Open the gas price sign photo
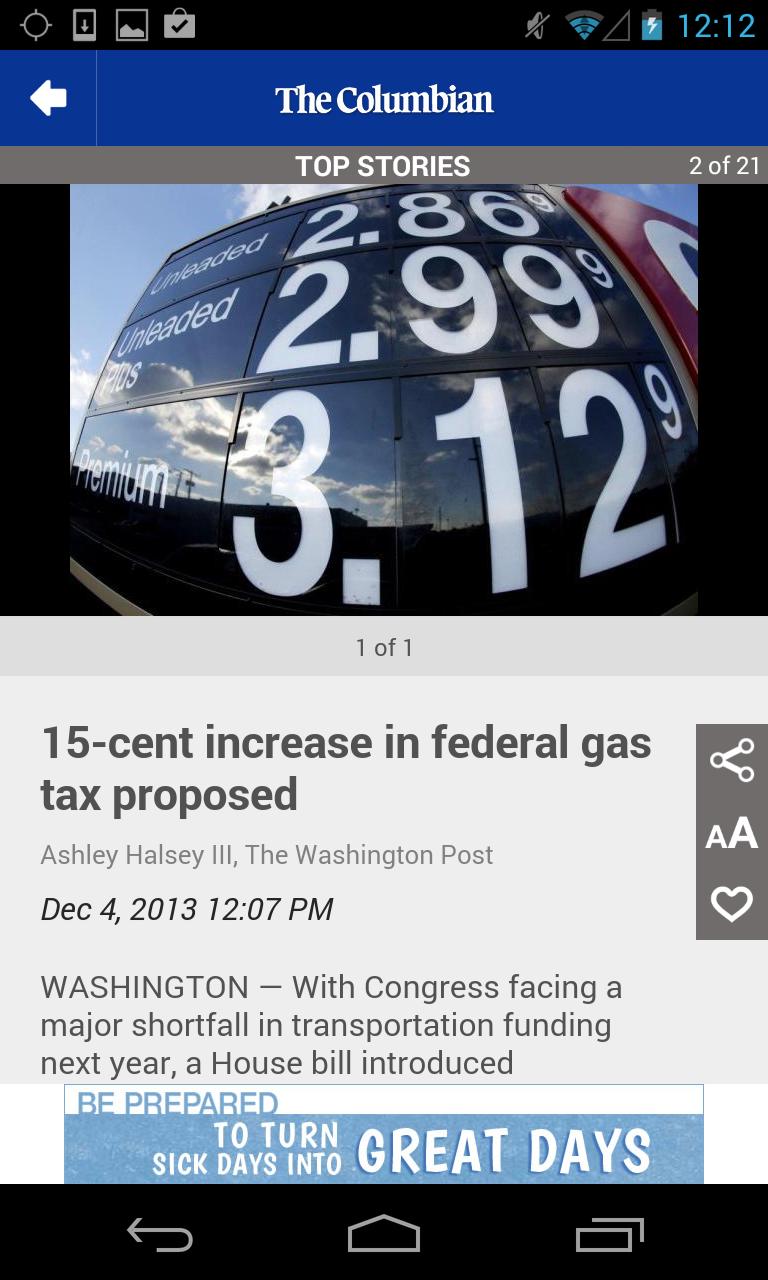The width and height of the screenshot is (768, 1280). 384,400
